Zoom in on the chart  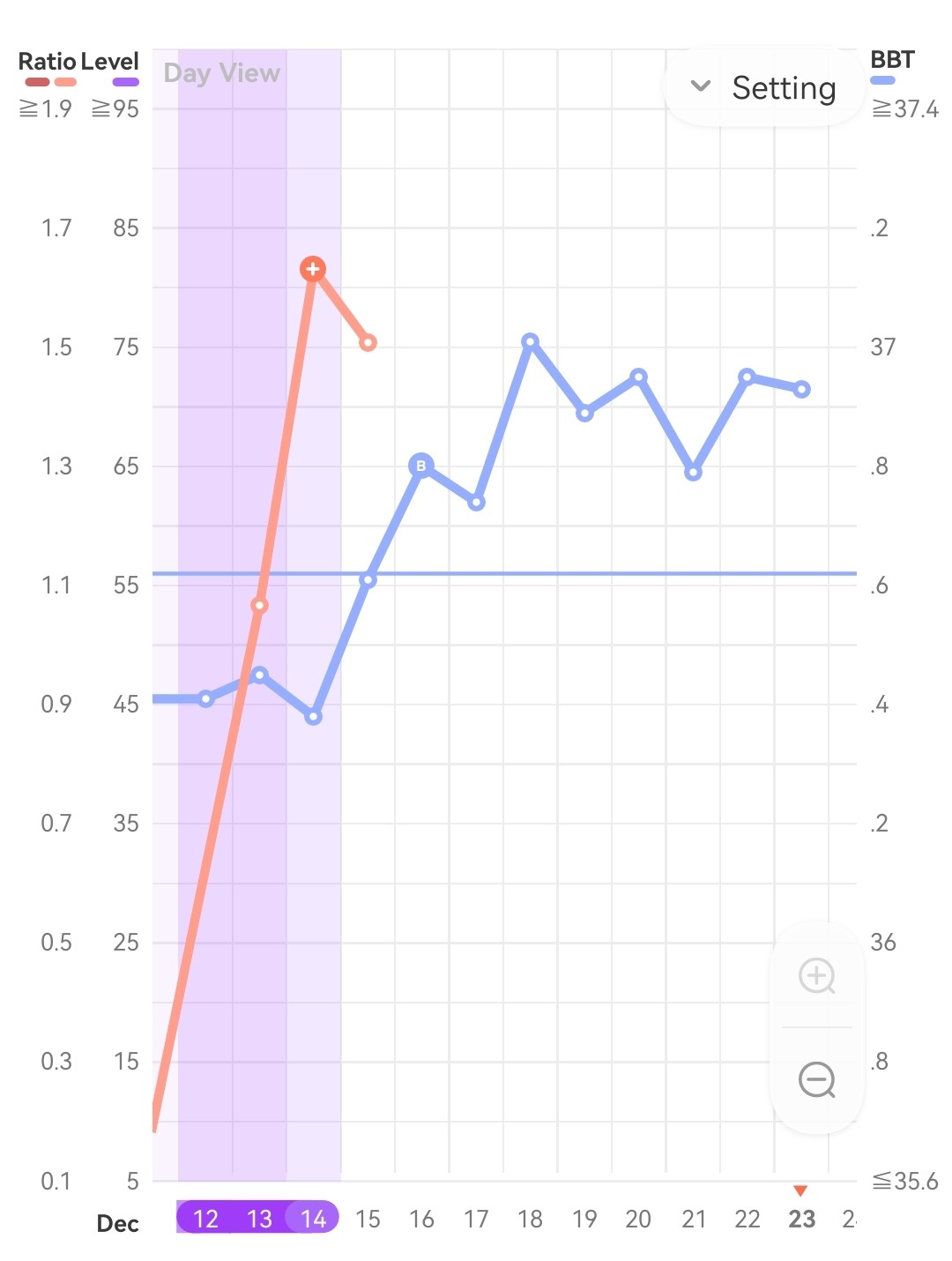pyautogui.click(x=816, y=975)
